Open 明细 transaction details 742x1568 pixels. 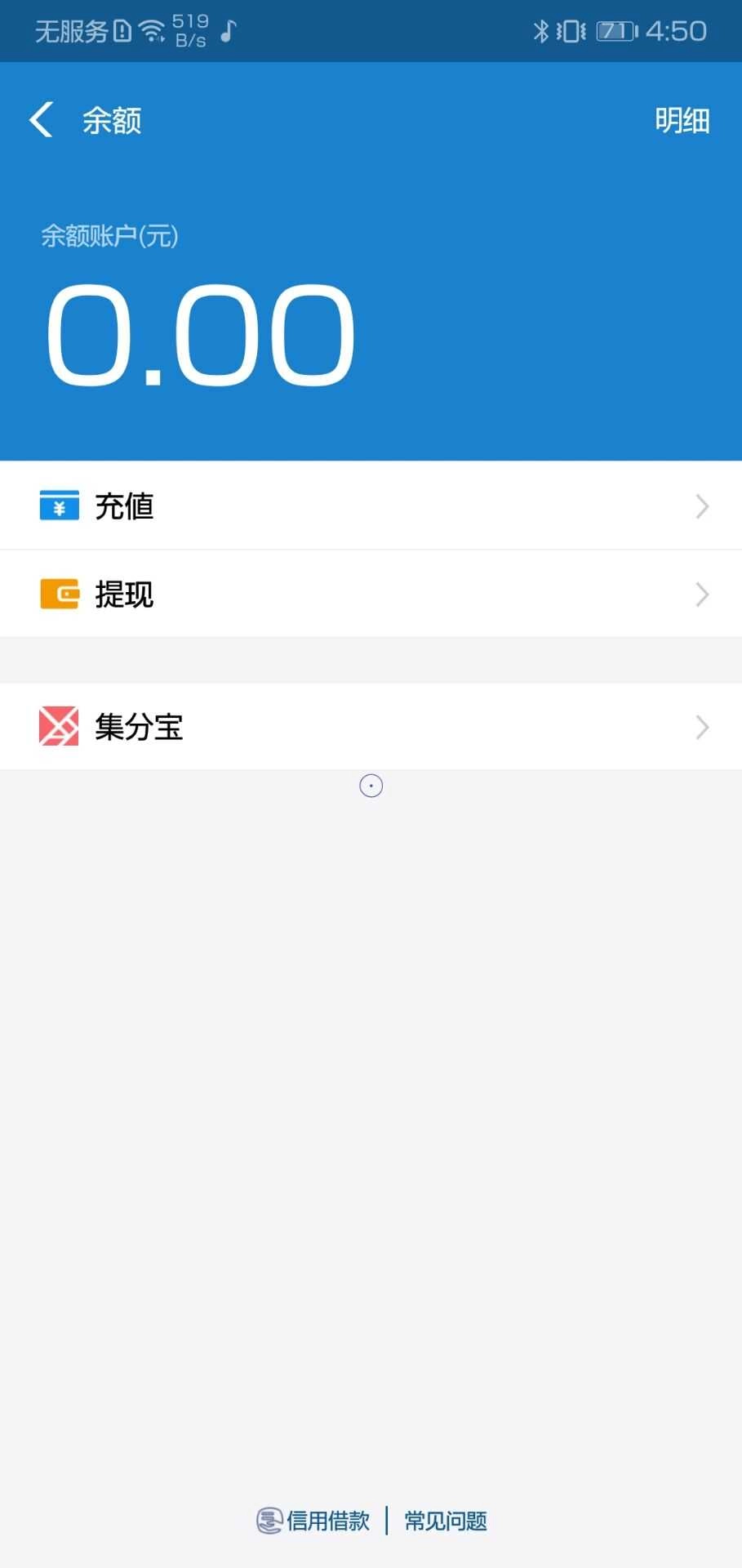point(682,121)
